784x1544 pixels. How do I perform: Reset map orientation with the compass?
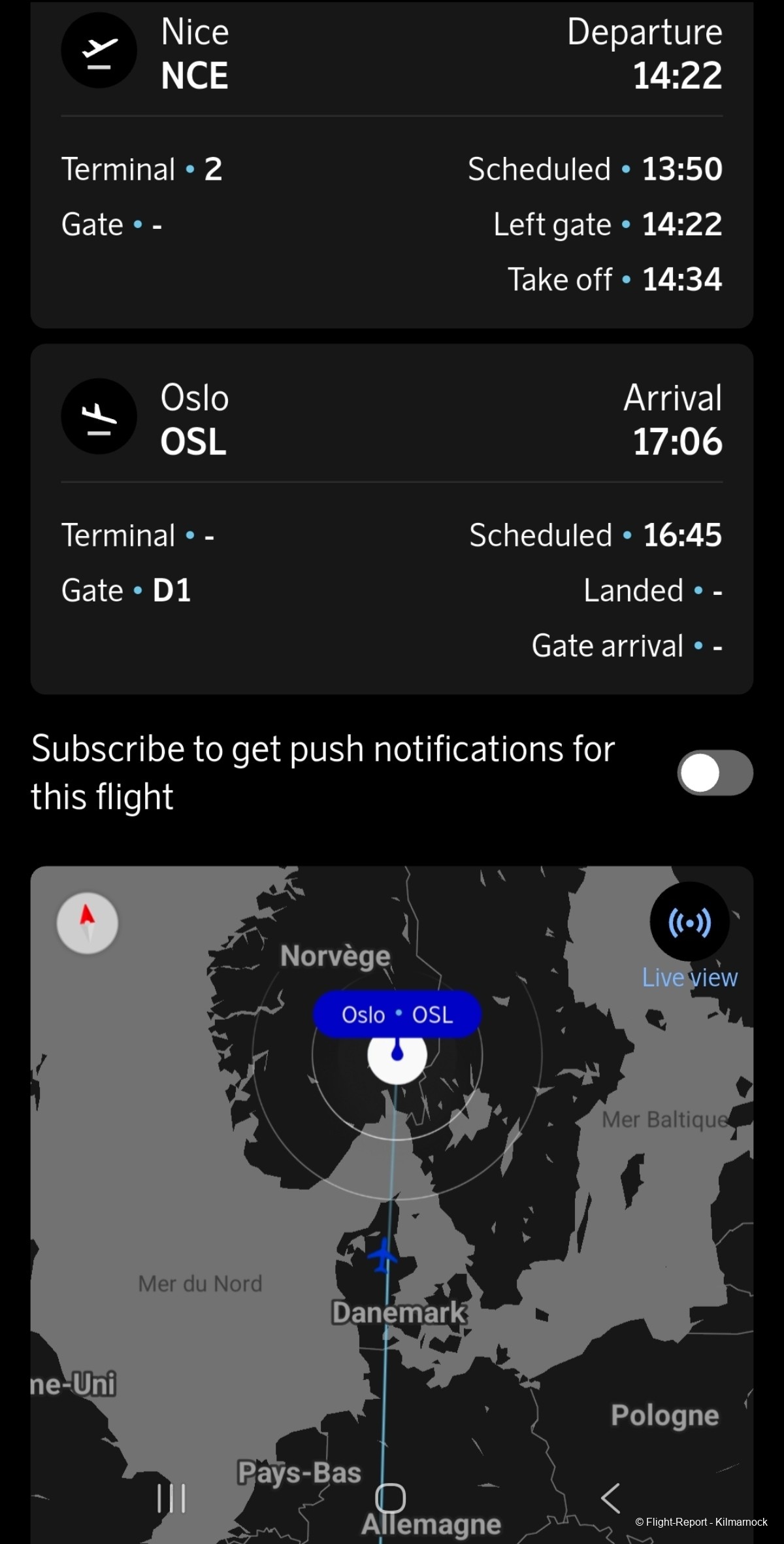pyautogui.click(x=88, y=923)
